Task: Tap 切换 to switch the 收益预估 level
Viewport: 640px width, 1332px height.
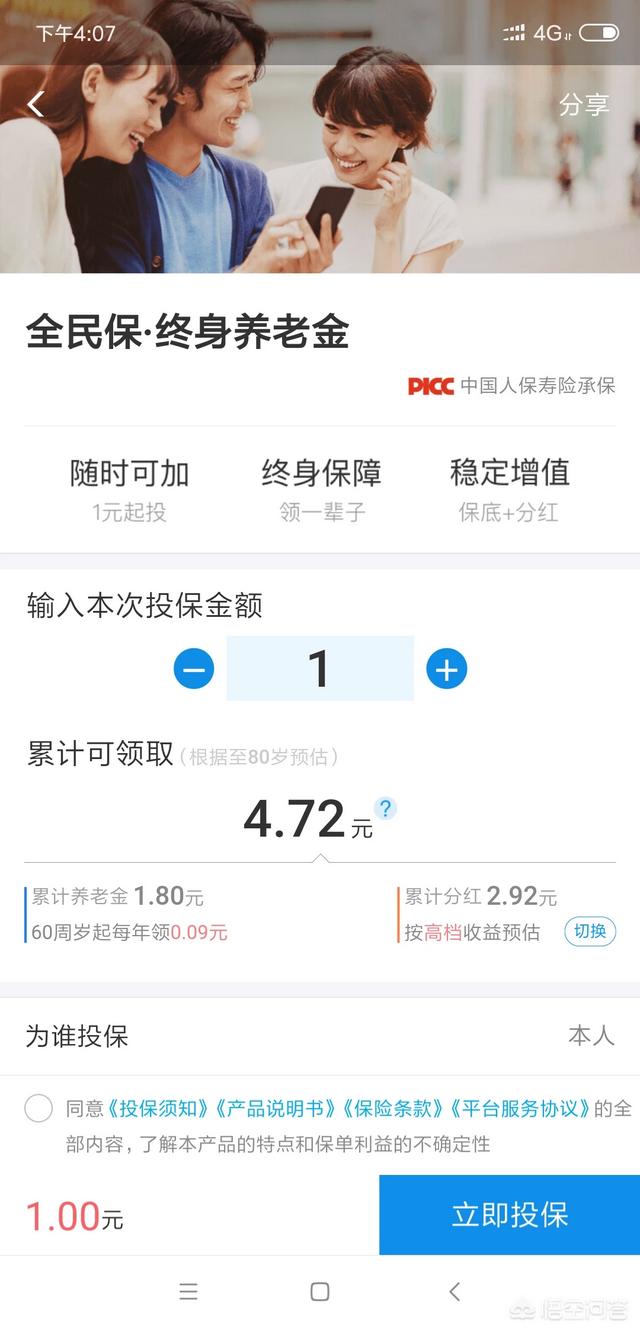Action: click(590, 932)
